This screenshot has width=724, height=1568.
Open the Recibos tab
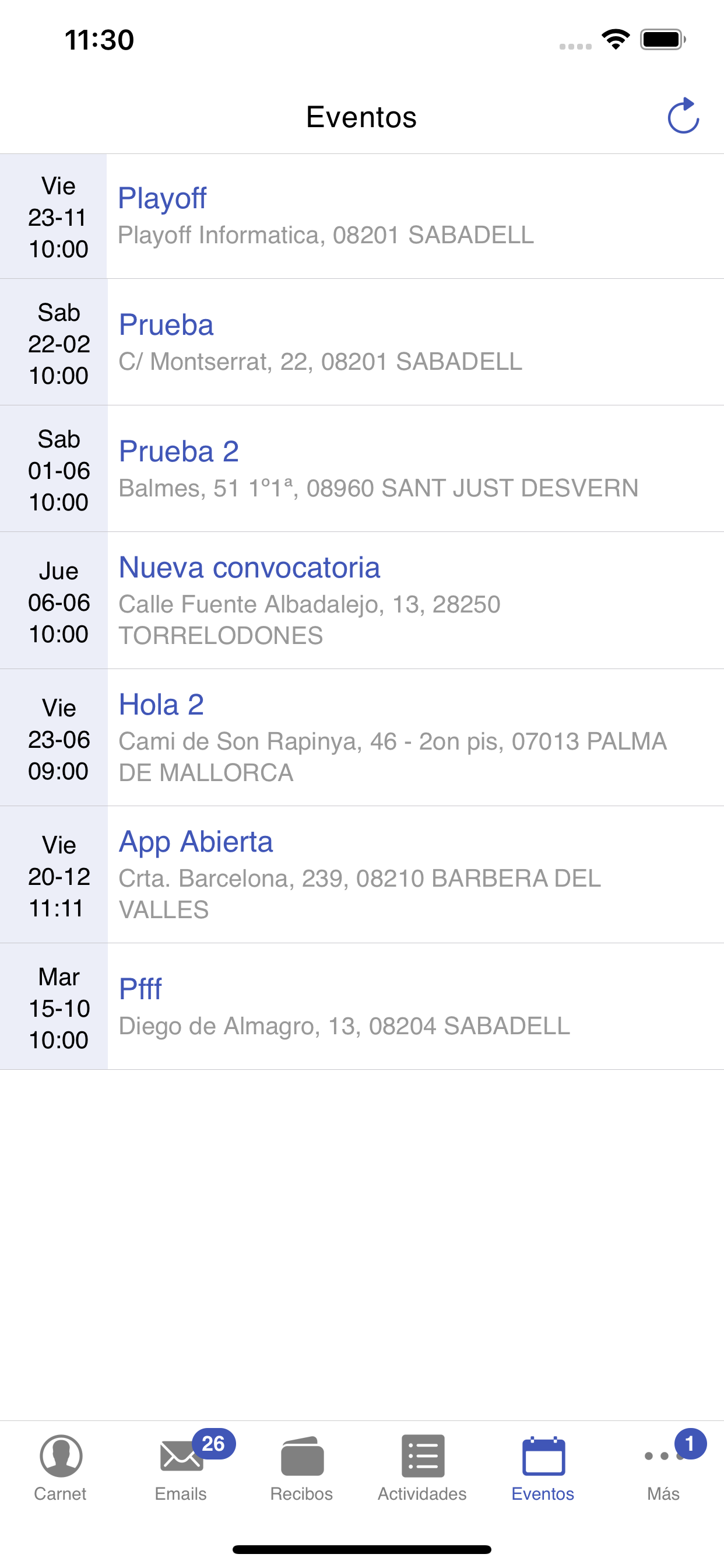302,1468
